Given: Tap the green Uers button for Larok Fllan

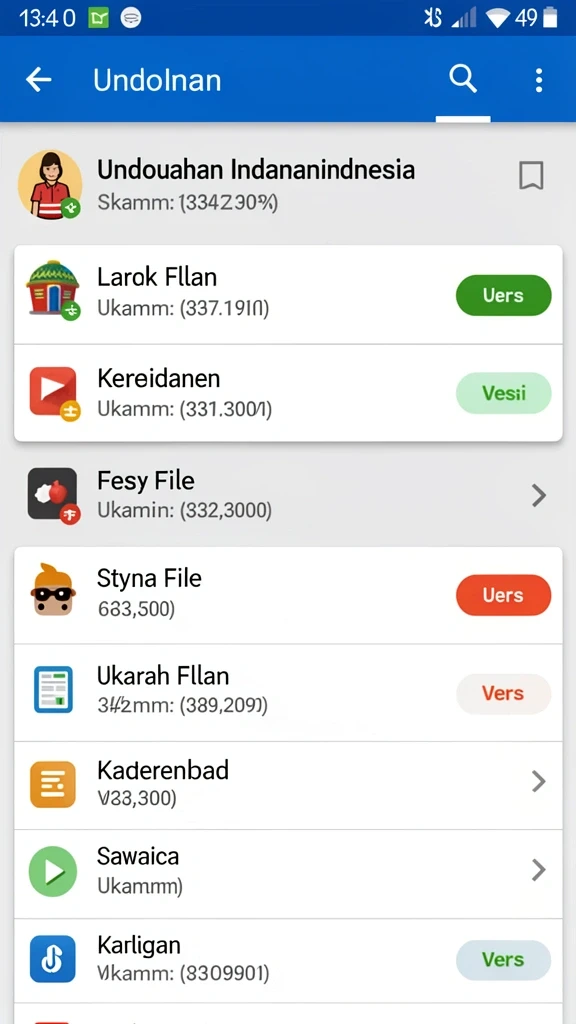Looking at the screenshot, I should point(504,295).
